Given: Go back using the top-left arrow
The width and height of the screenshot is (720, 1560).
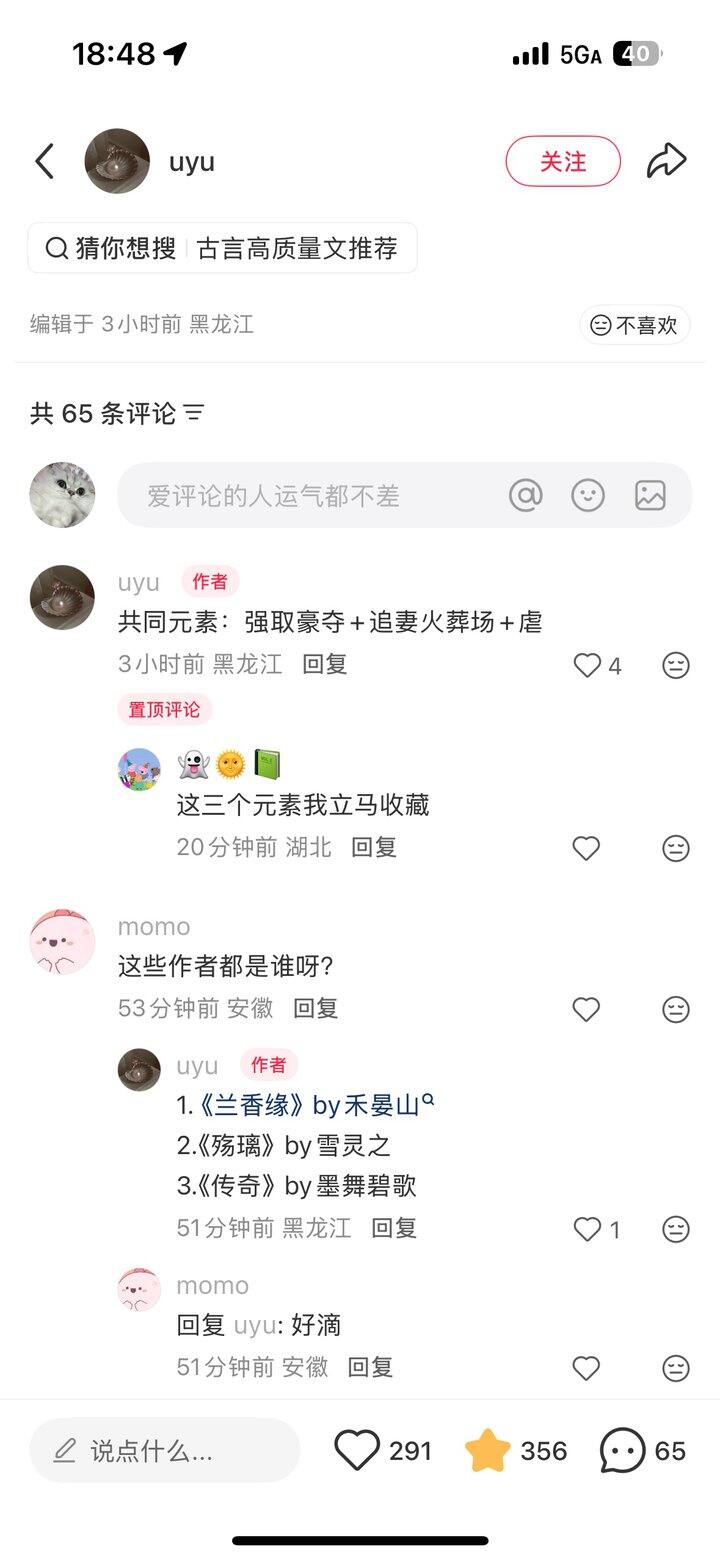Looking at the screenshot, I should point(44,161).
